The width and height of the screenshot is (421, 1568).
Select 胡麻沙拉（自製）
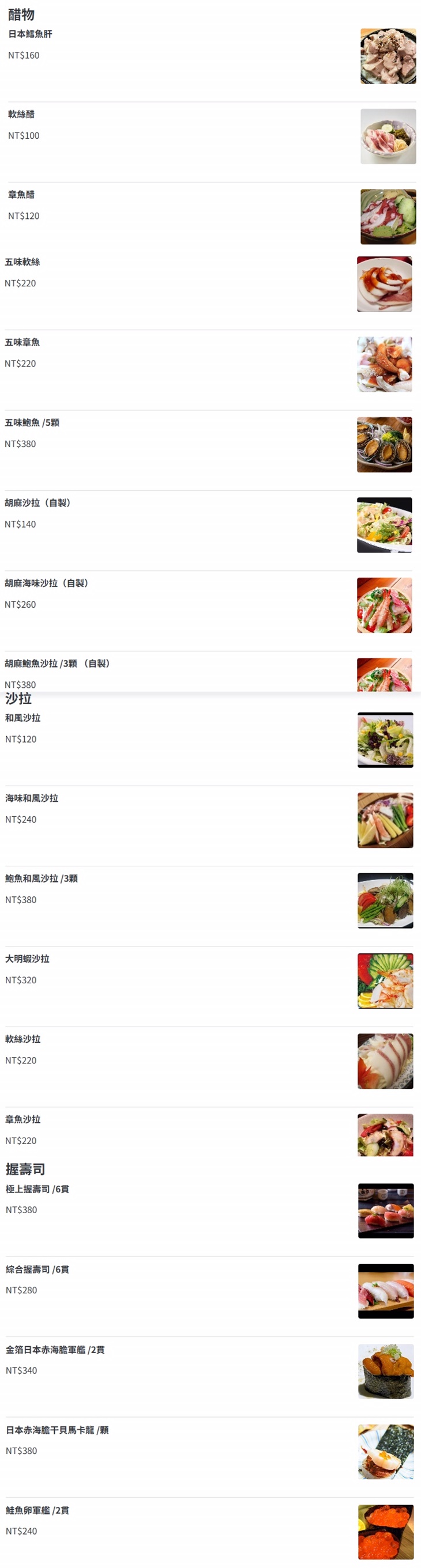tap(37, 503)
